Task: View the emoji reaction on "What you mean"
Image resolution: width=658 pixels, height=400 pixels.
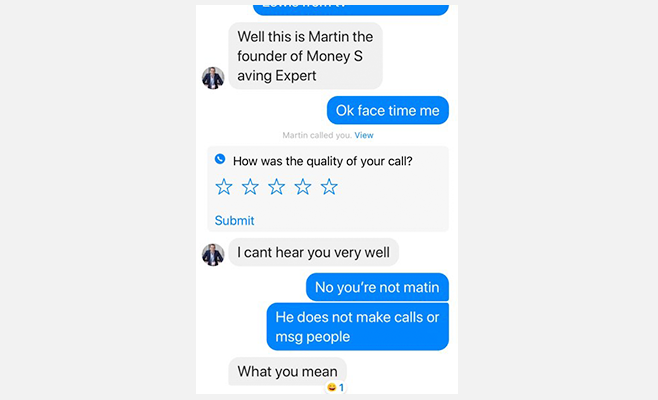Action: coord(335,387)
